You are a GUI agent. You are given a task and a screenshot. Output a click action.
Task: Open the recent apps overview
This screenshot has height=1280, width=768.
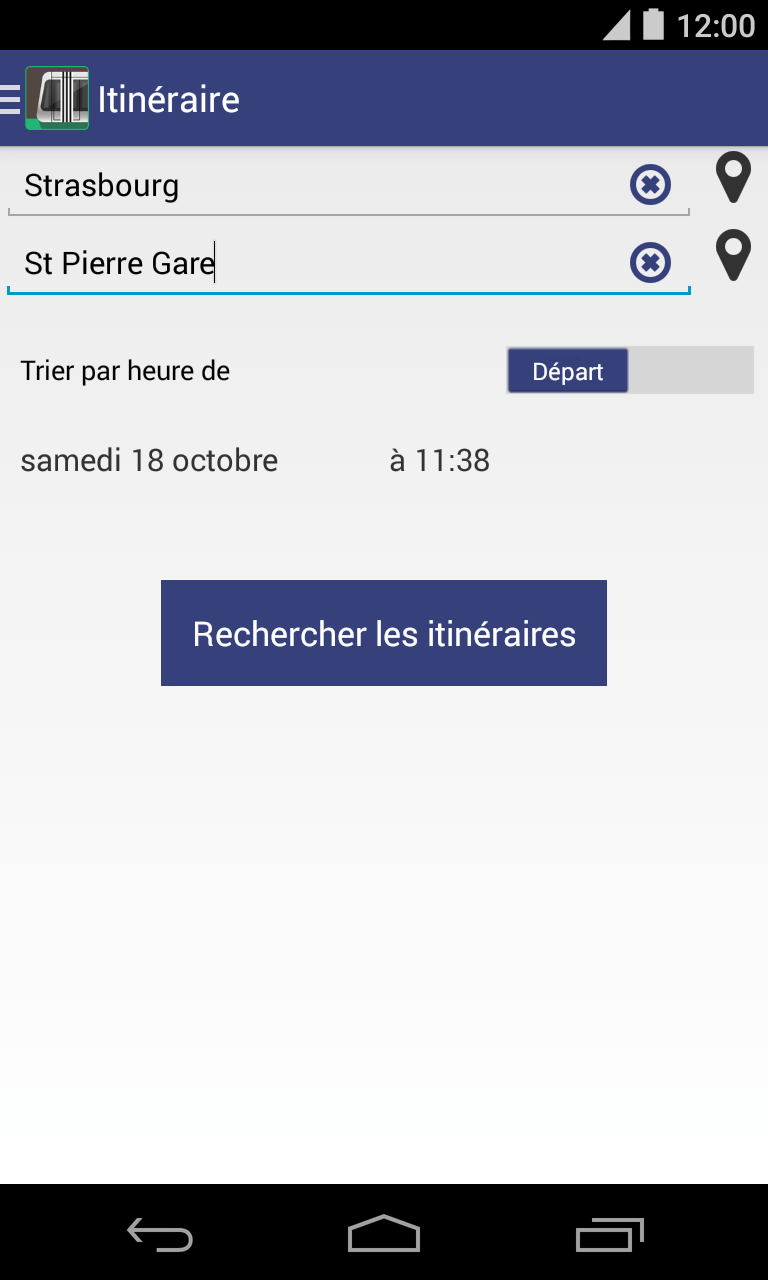pyautogui.click(x=609, y=1235)
